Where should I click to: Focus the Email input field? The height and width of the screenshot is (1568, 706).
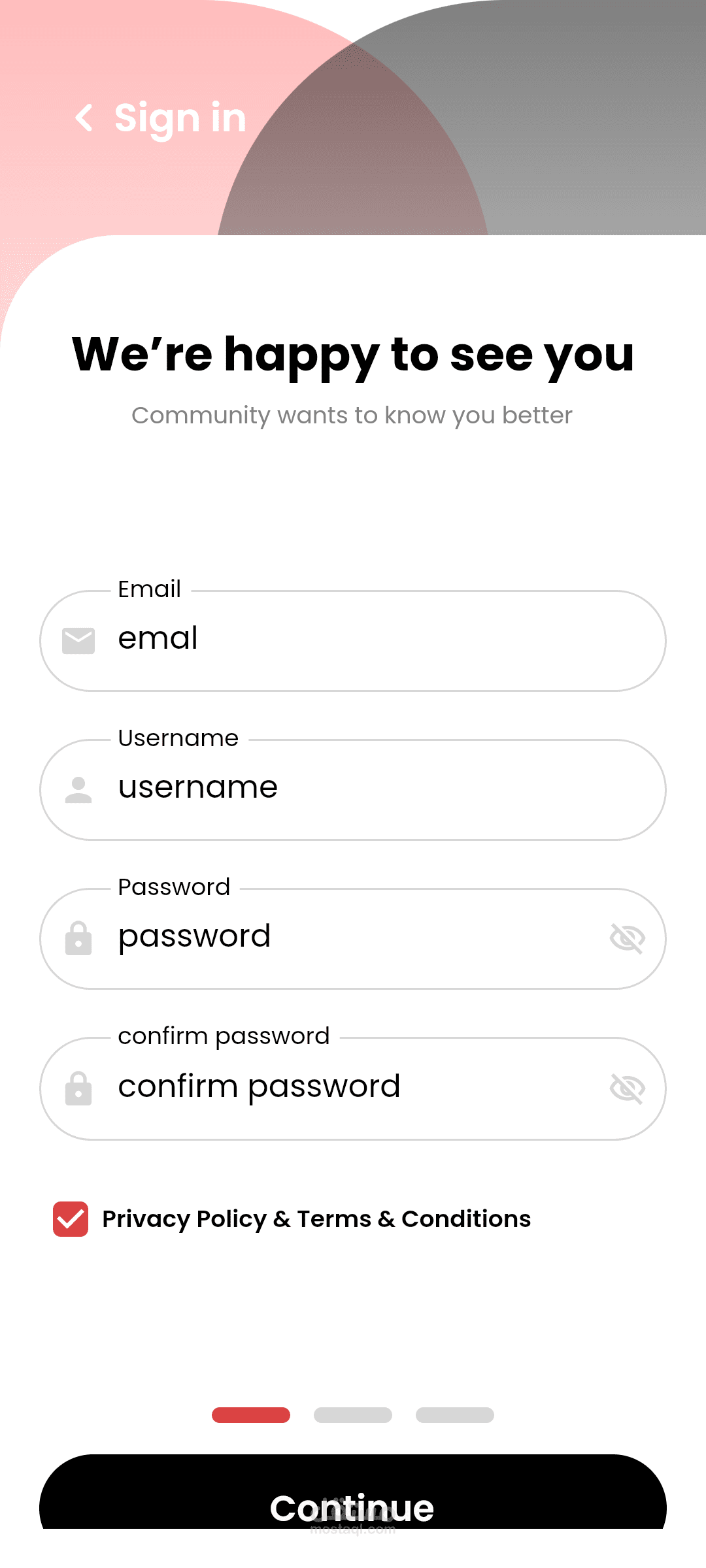pyautogui.click(x=353, y=641)
